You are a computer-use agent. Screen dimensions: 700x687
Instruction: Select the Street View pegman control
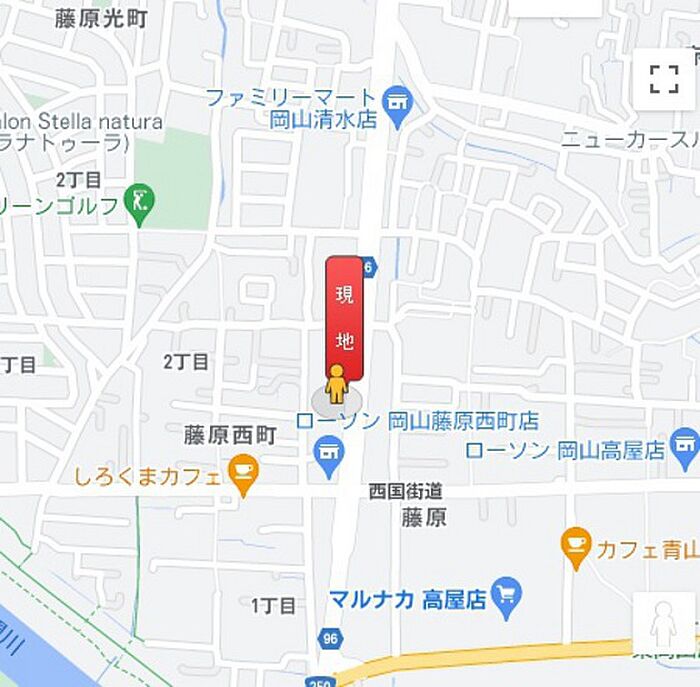click(x=664, y=626)
